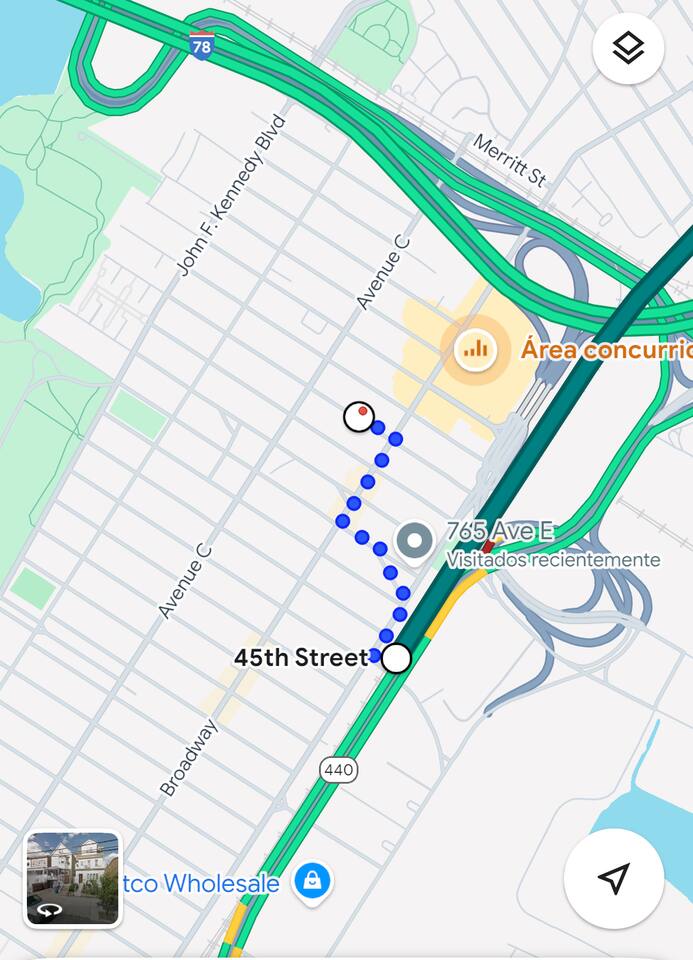The height and width of the screenshot is (960, 693).
Task: Open the Costco Wholesale shopping pin
Action: (313, 882)
